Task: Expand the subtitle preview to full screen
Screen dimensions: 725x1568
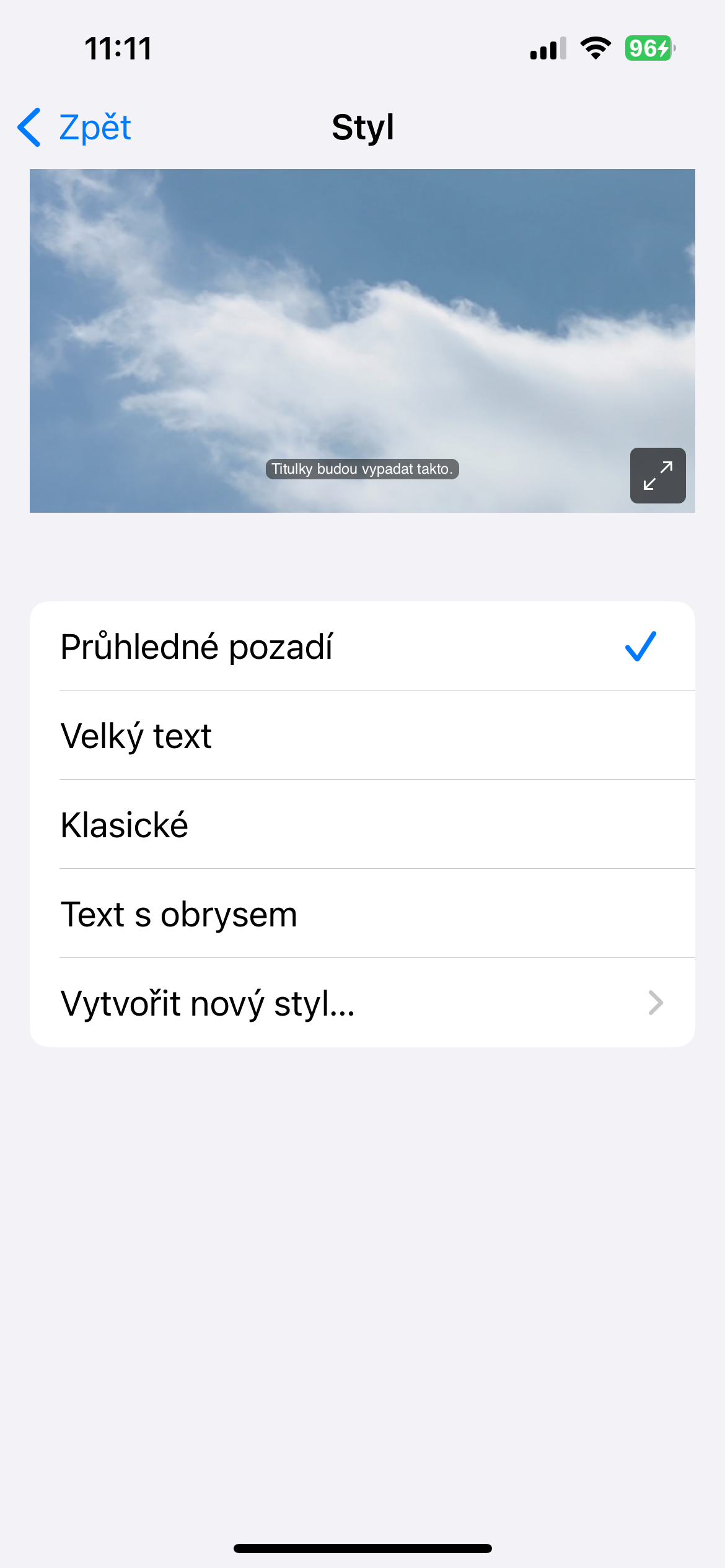Action: pyautogui.click(x=657, y=476)
